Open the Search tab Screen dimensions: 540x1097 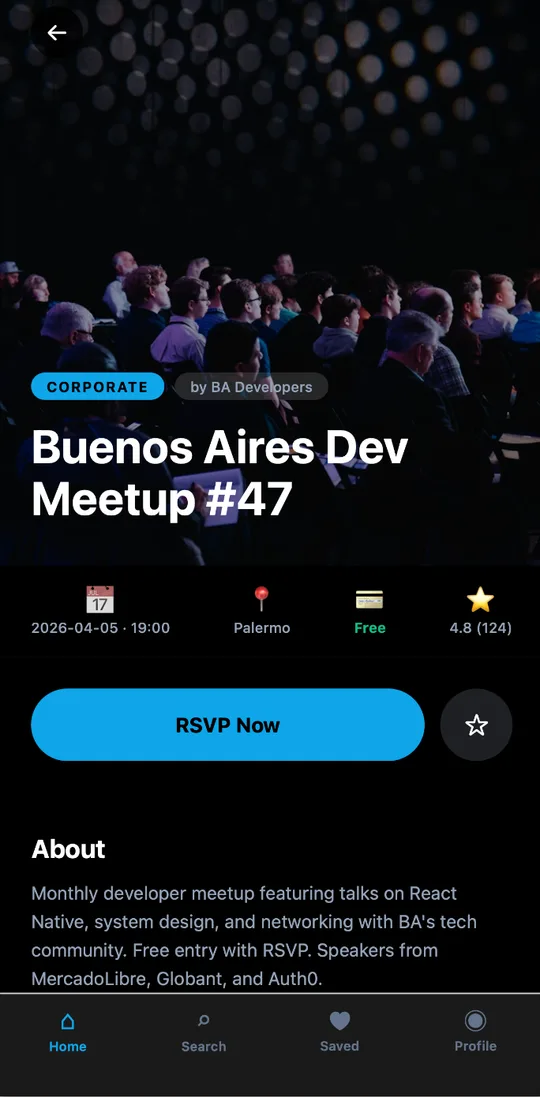pyautogui.click(x=204, y=1032)
